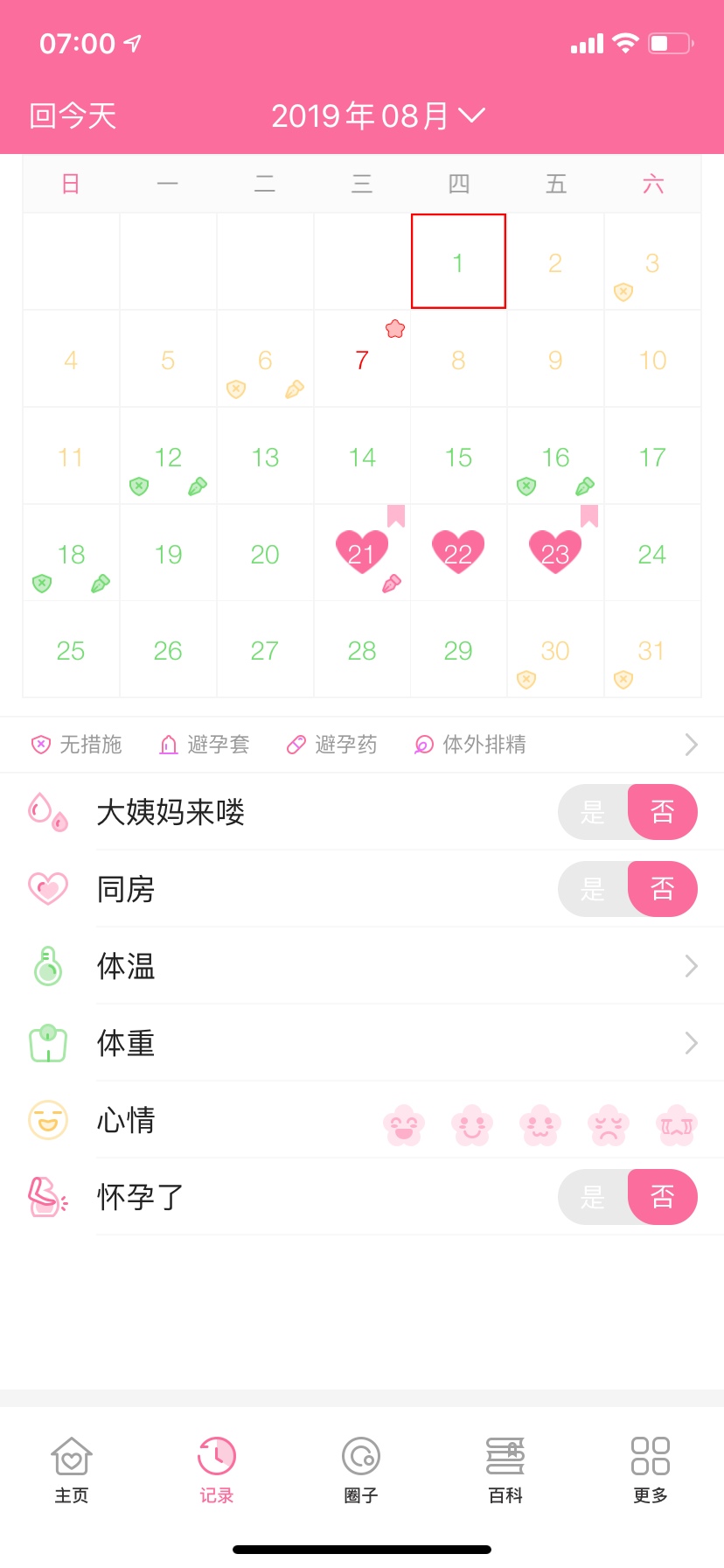Switch to the 主页 tab
The height and width of the screenshot is (1568, 724).
click(x=72, y=1470)
